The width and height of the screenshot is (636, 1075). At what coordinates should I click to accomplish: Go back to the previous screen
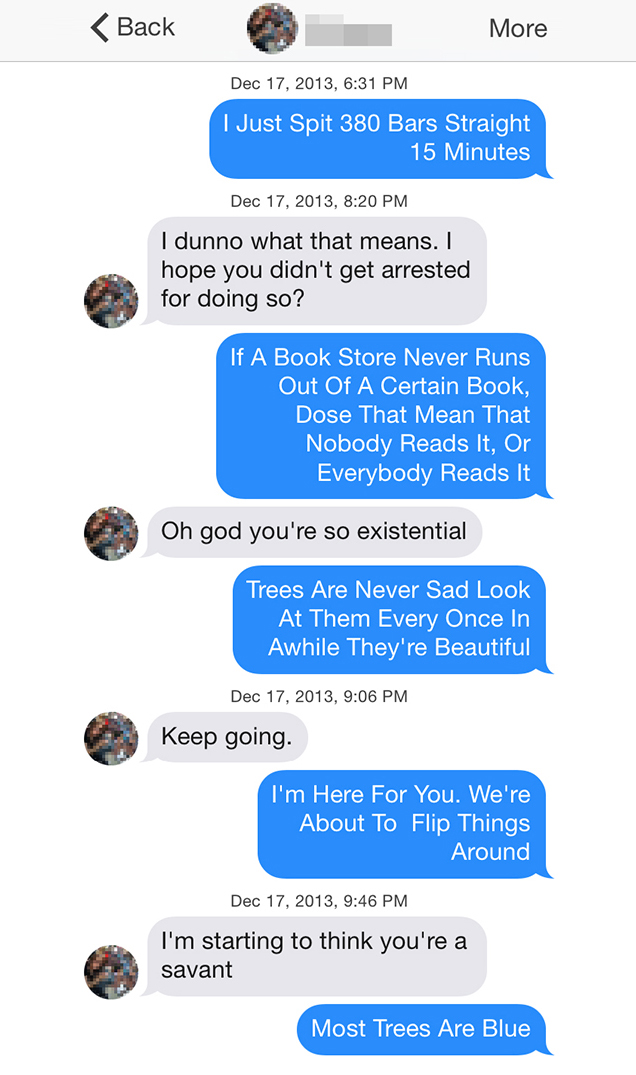pos(132,28)
